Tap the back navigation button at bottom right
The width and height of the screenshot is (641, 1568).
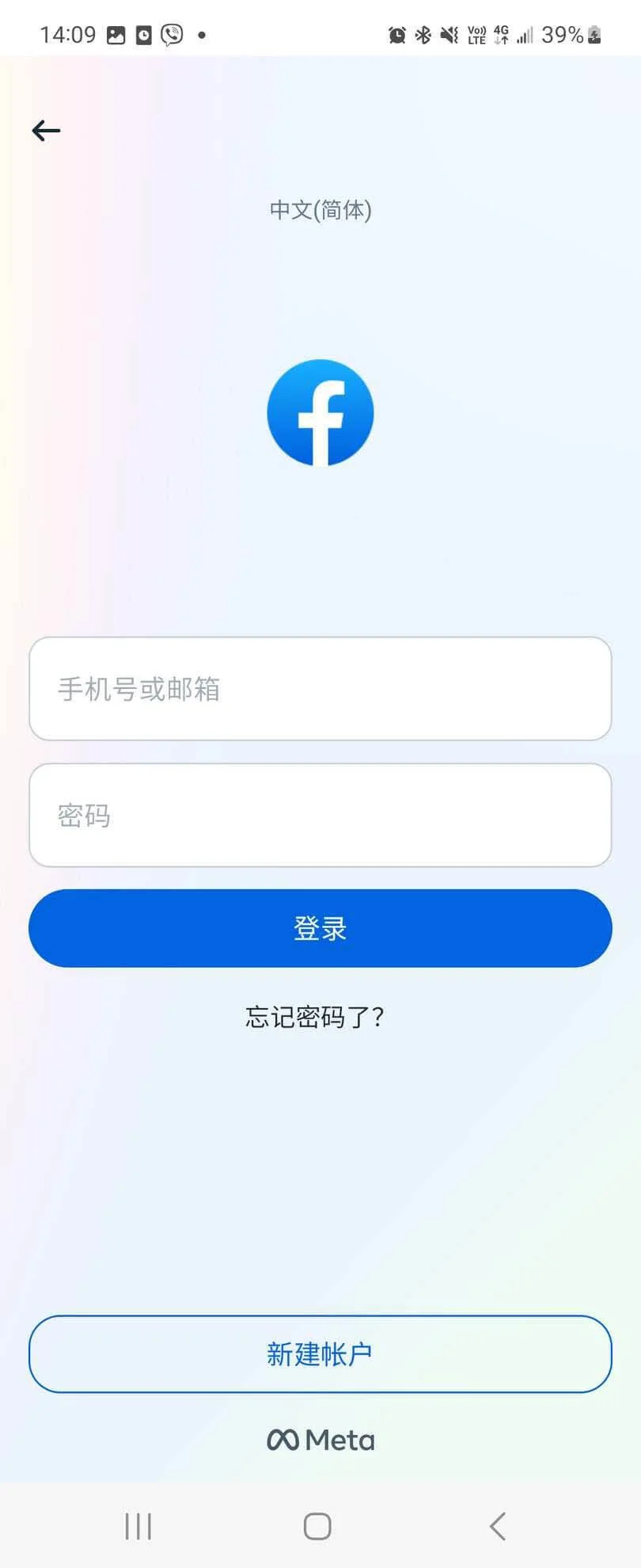(497, 1524)
